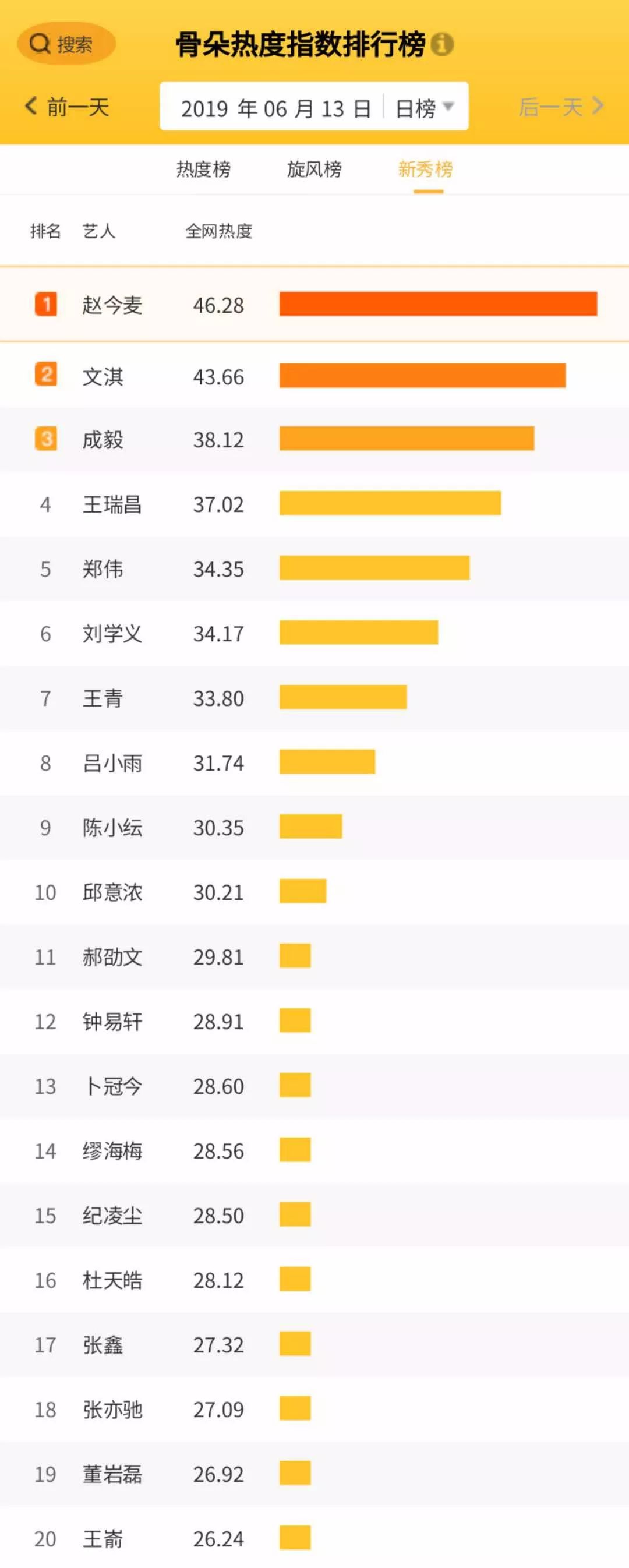
Task: Tap the 邱意浓 row
Action: point(112,892)
